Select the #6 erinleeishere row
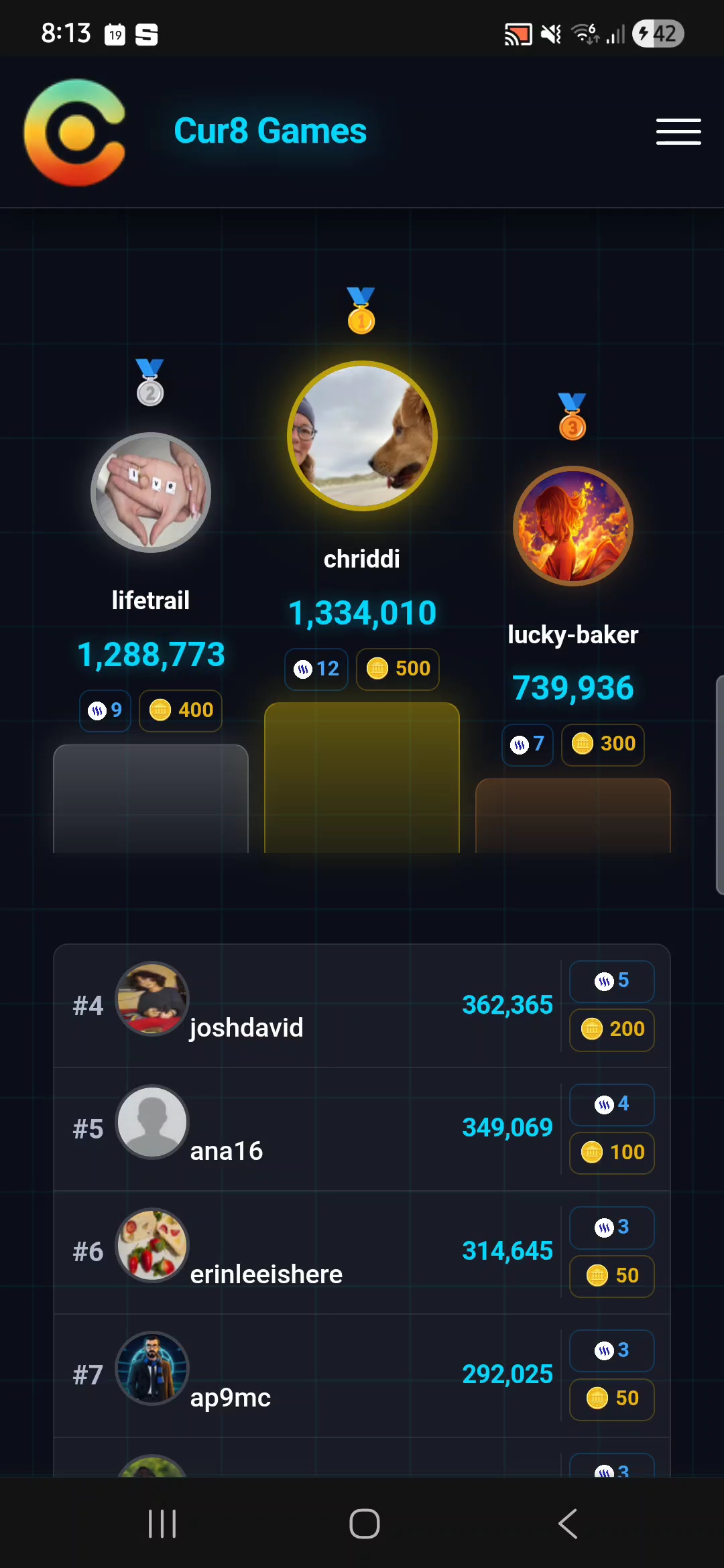The image size is (724, 1568). coord(362,1252)
